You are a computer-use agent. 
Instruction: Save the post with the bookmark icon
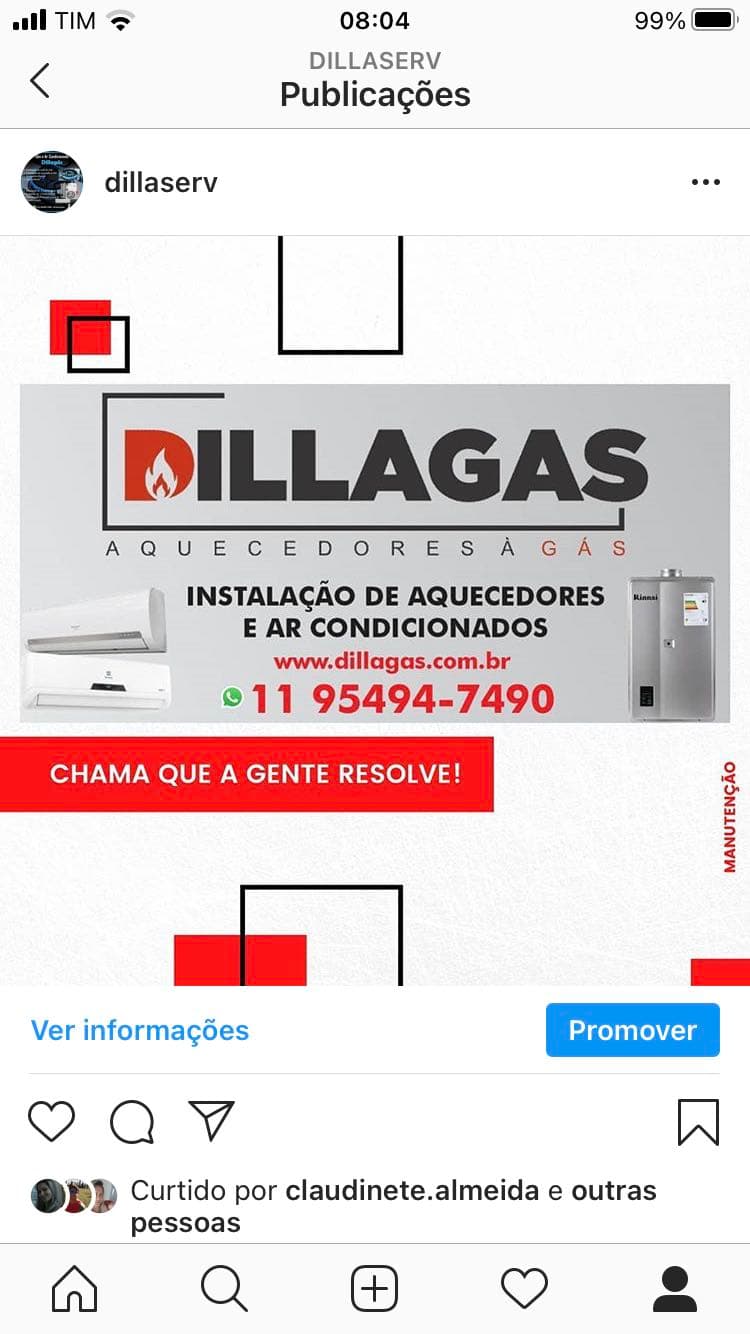(697, 1121)
